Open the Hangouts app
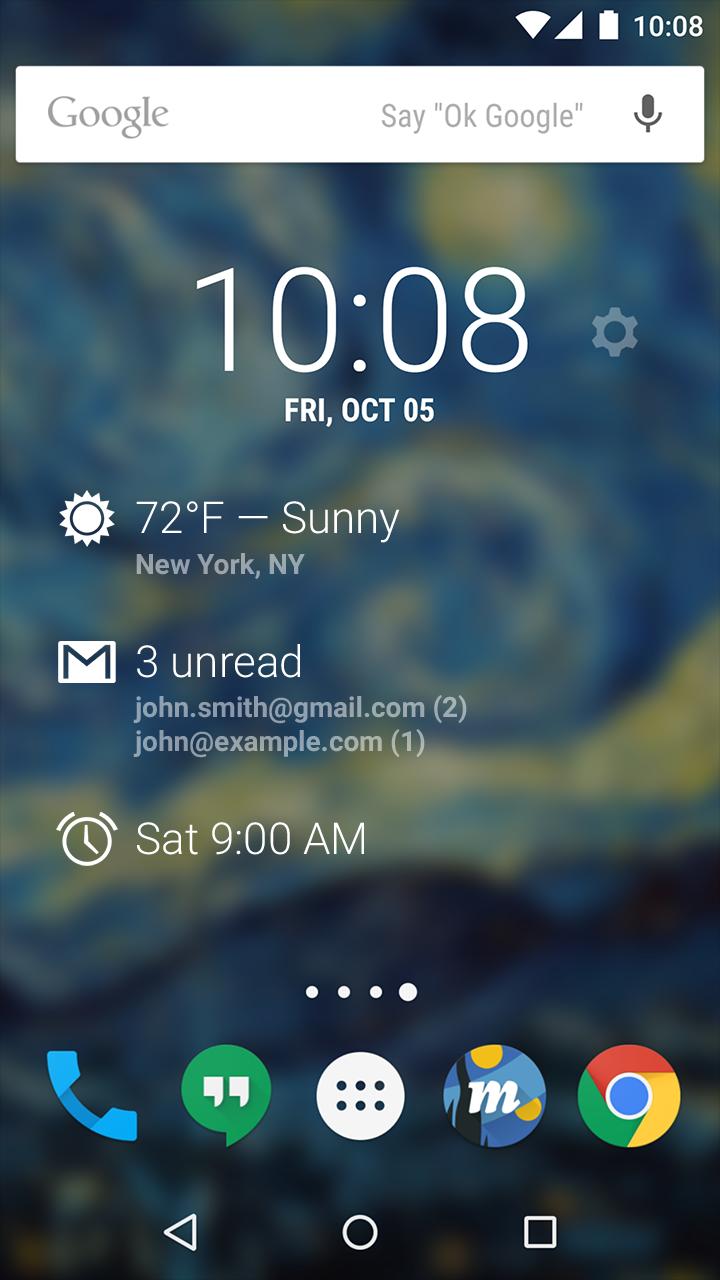The width and height of the screenshot is (720, 1280). (226, 1096)
